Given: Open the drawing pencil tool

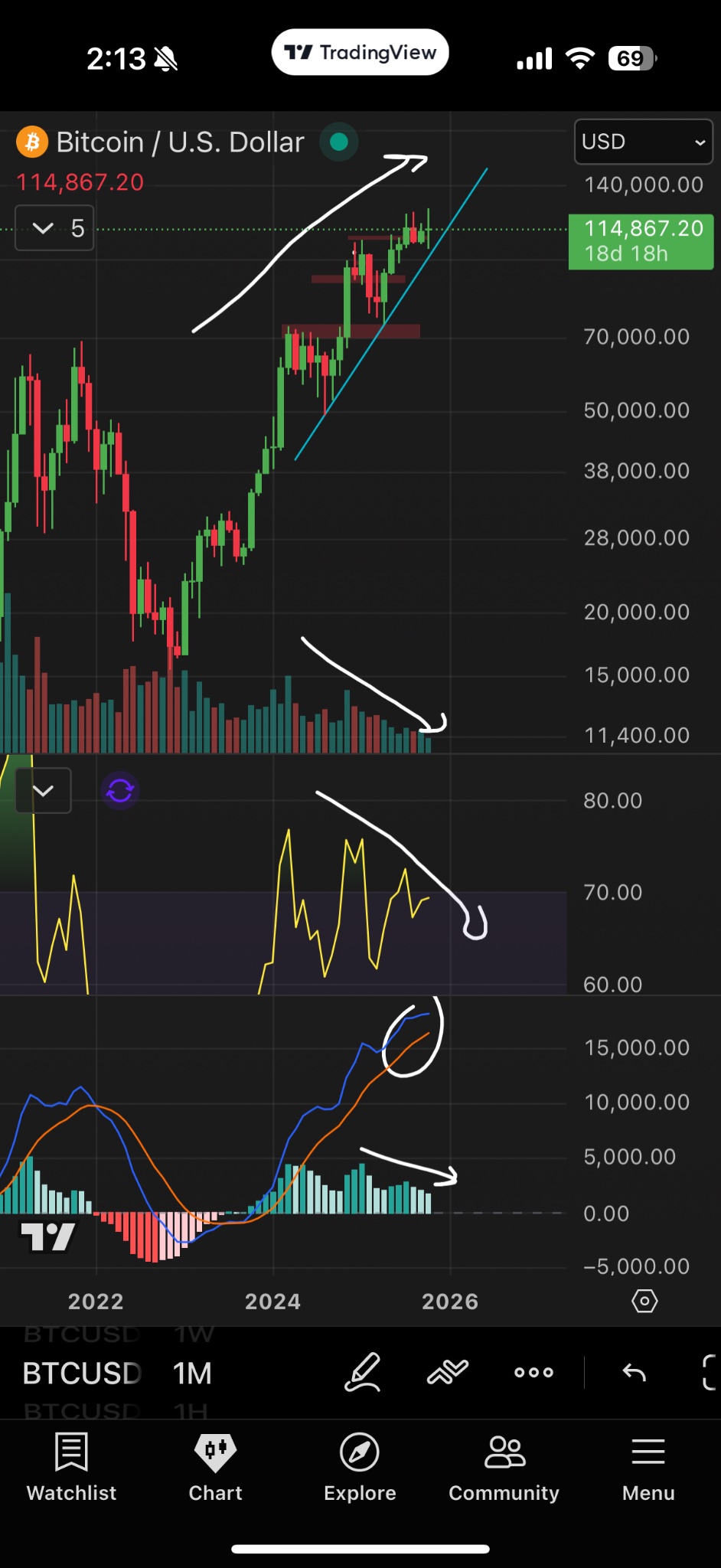Looking at the screenshot, I should click(362, 1372).
